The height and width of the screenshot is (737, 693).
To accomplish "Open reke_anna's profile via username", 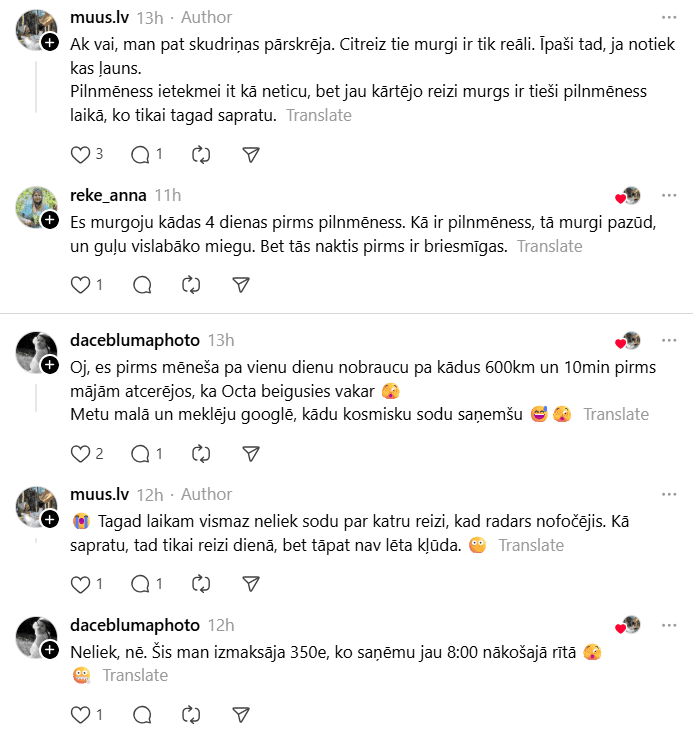I will [x=108, y=195].
